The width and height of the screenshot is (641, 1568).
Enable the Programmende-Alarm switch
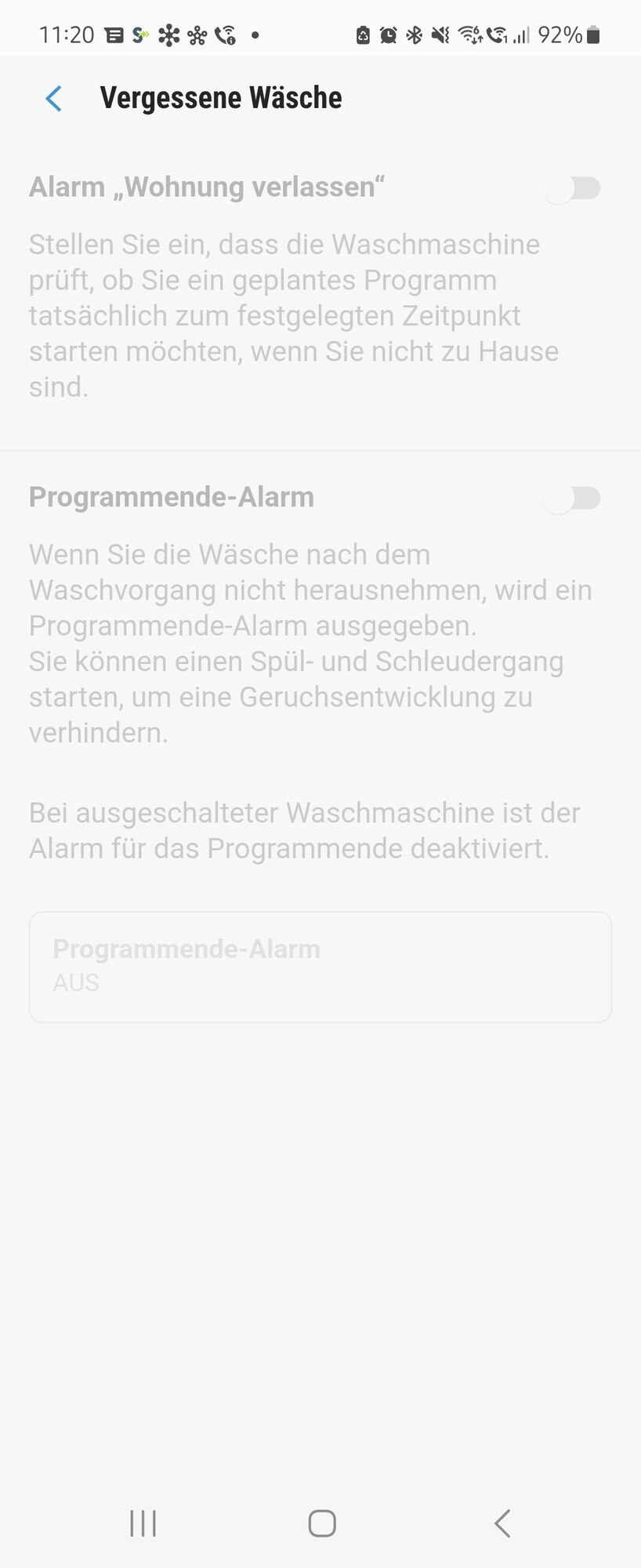coord(573,498)
